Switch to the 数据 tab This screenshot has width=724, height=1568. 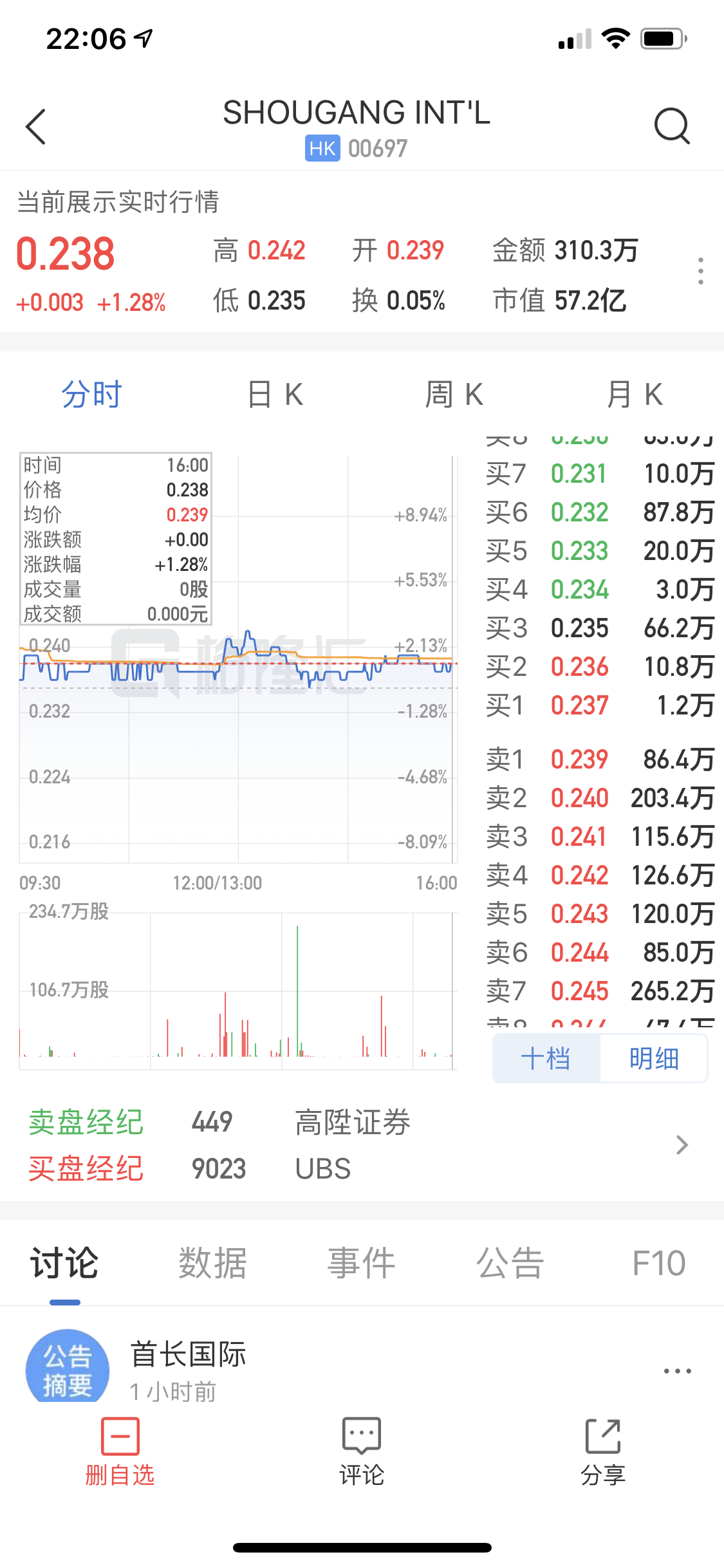click(212, 1263)
